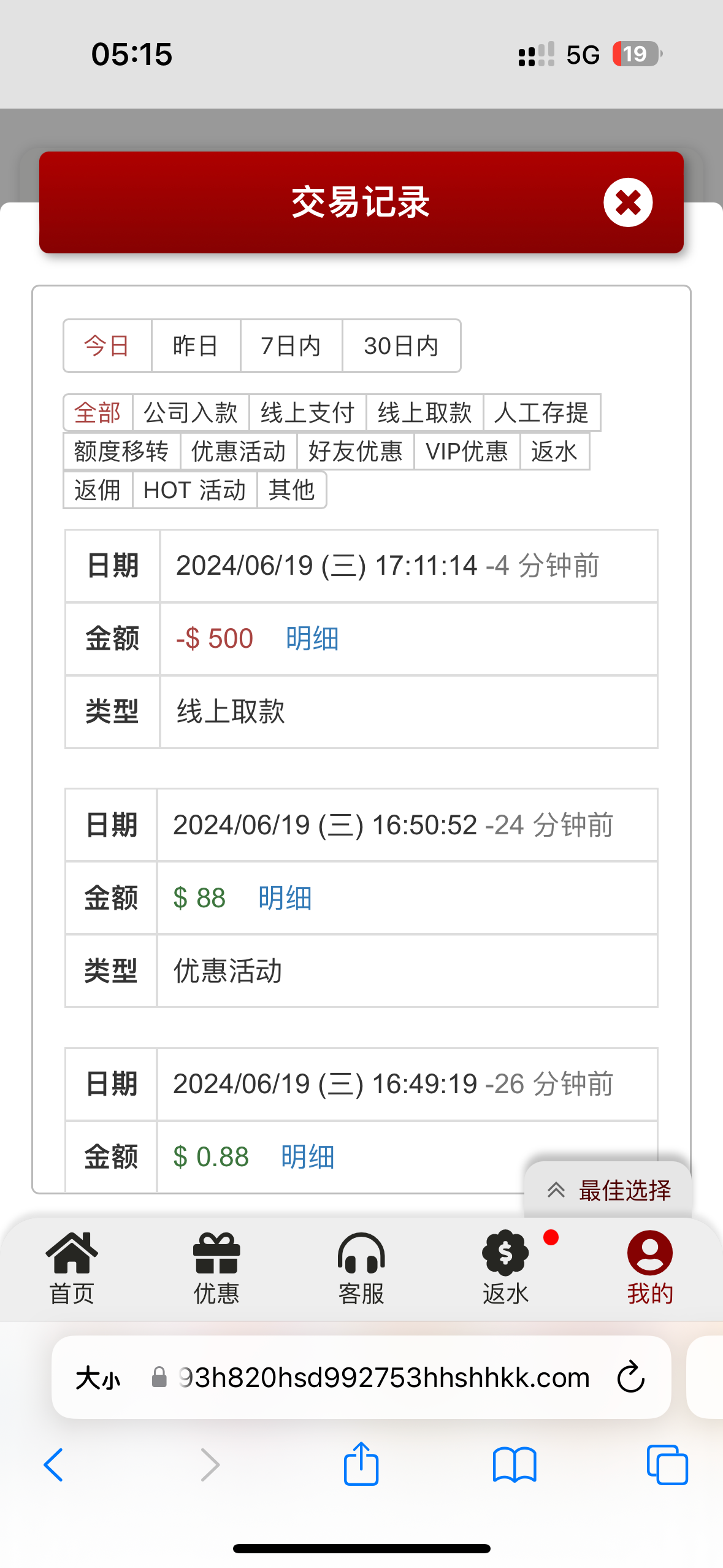Filter transactions by 额度移转
This screenshot has height=1568, width=723.
121,452
